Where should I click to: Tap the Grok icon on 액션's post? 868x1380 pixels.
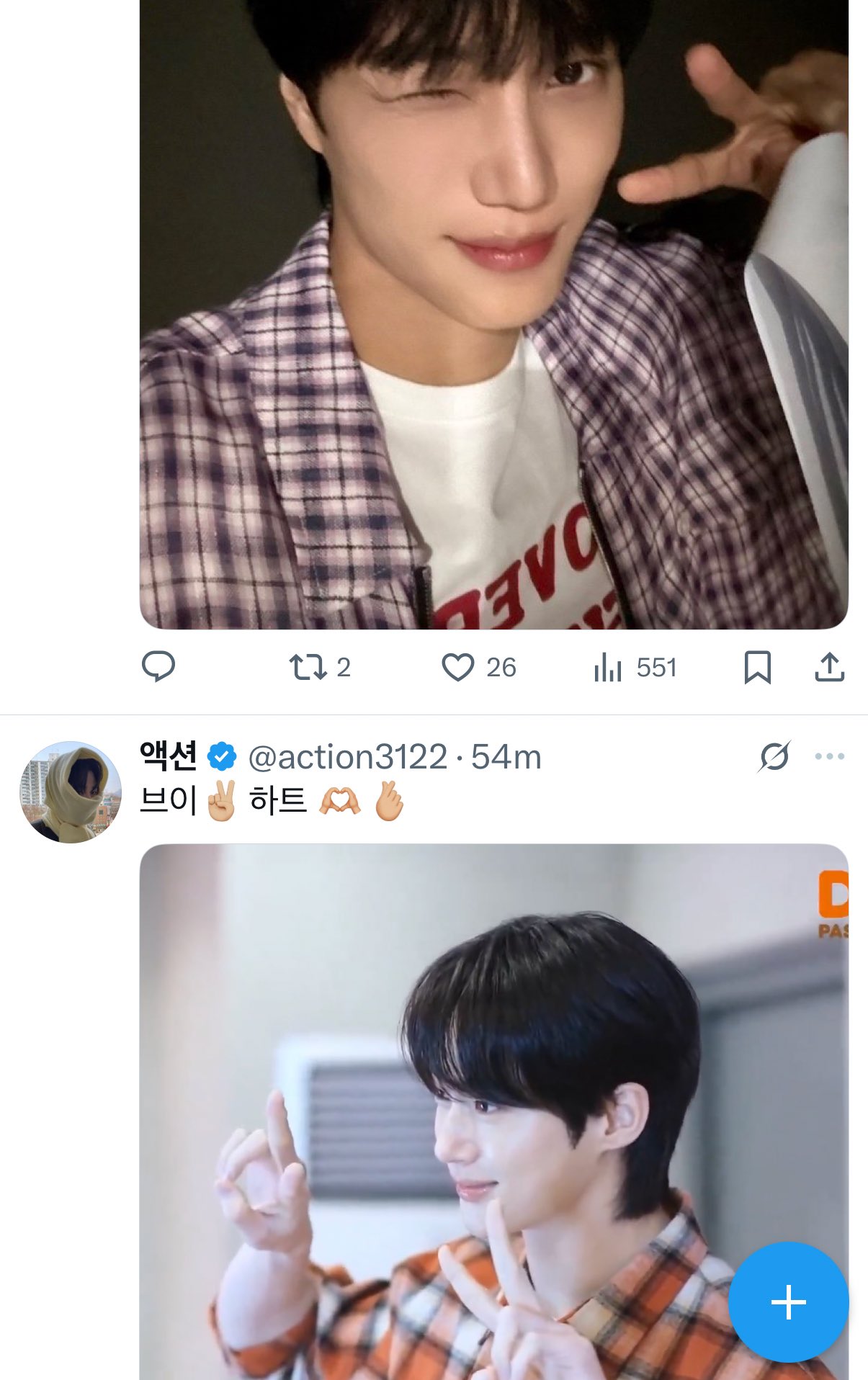pyautogui.click(x=774, y=756)
